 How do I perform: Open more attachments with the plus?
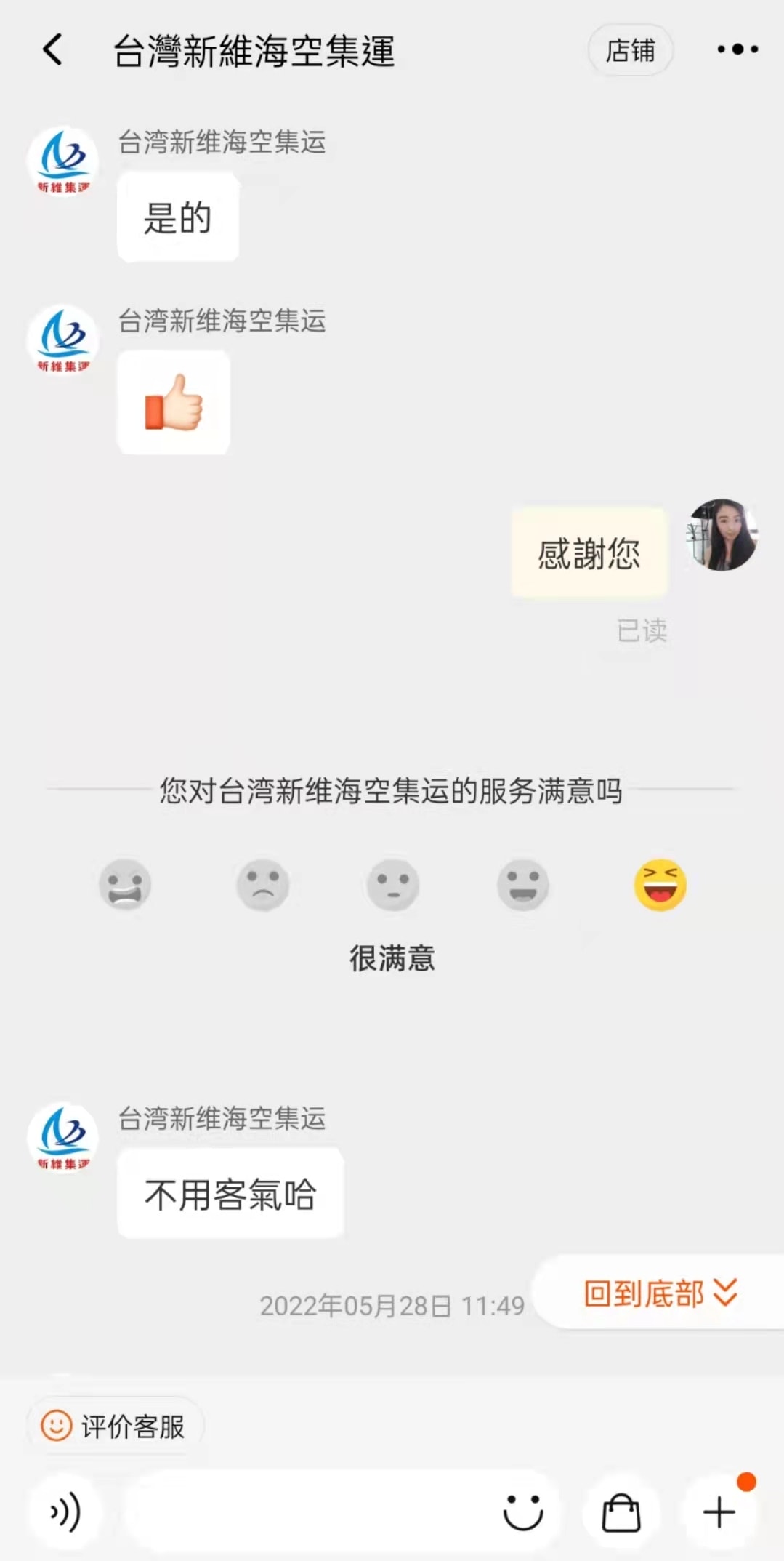click(x=719, y=1512)
